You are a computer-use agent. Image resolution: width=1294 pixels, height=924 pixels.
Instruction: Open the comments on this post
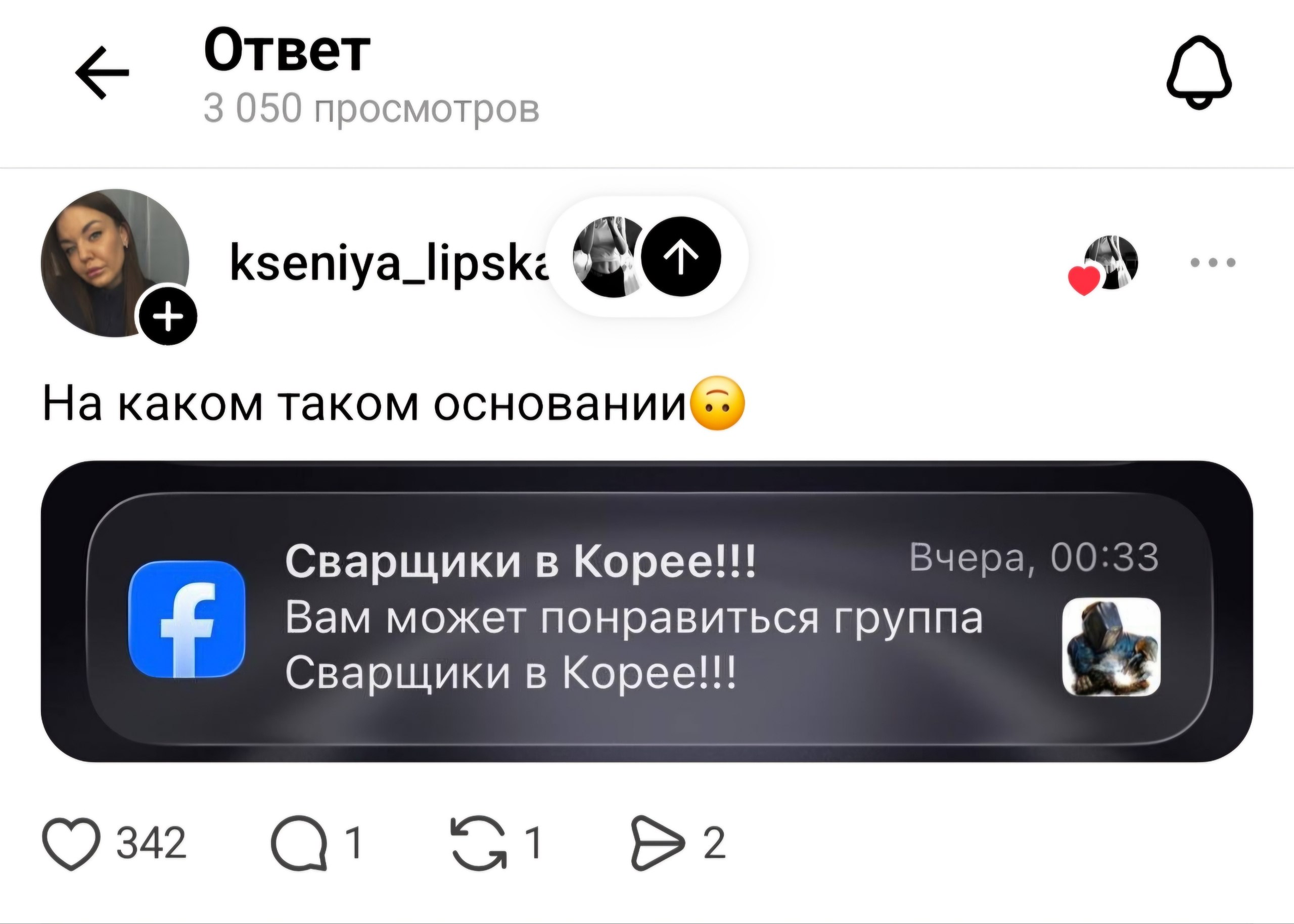299,844
